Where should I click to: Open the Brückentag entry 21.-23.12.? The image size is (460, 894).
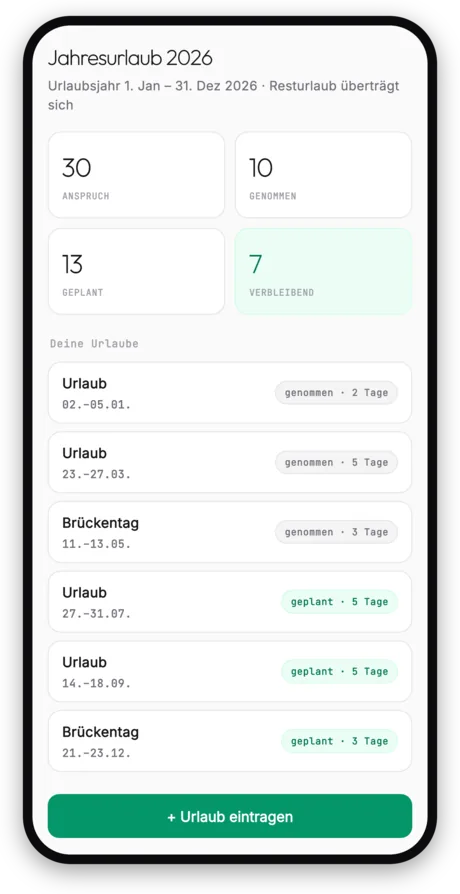[230, 741]
